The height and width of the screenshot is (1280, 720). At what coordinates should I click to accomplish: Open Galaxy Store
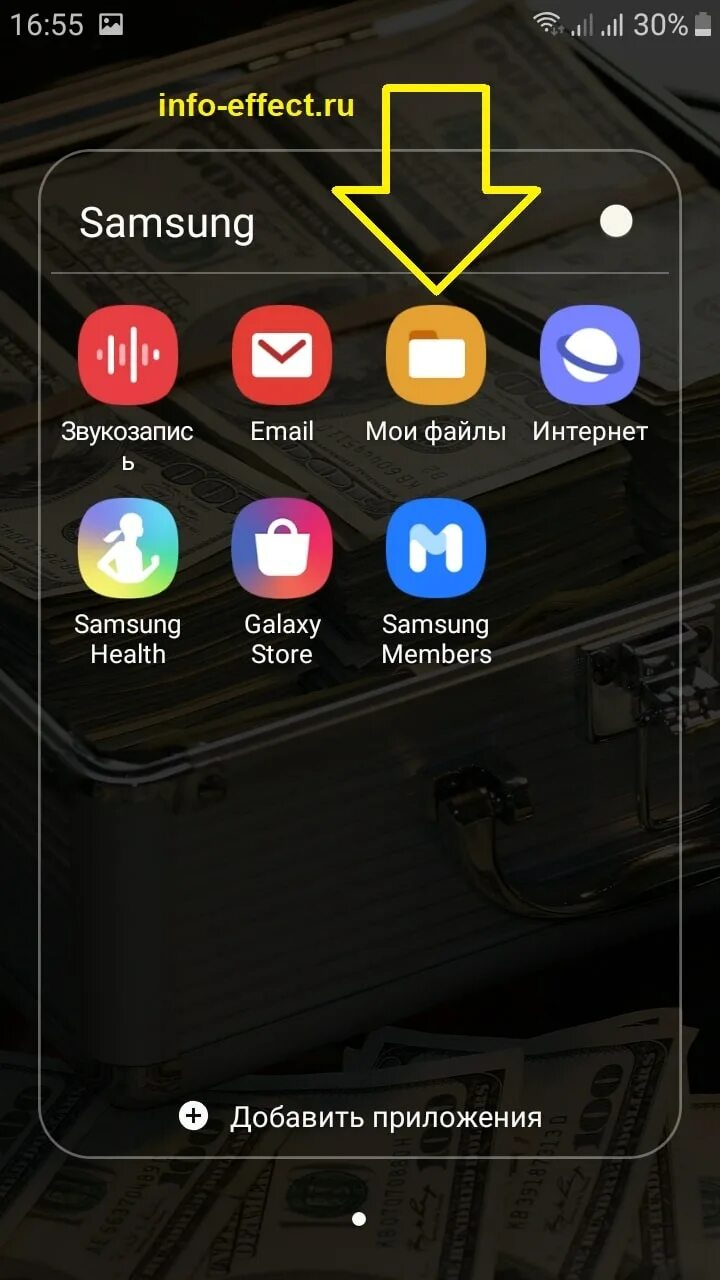(282, 548)
